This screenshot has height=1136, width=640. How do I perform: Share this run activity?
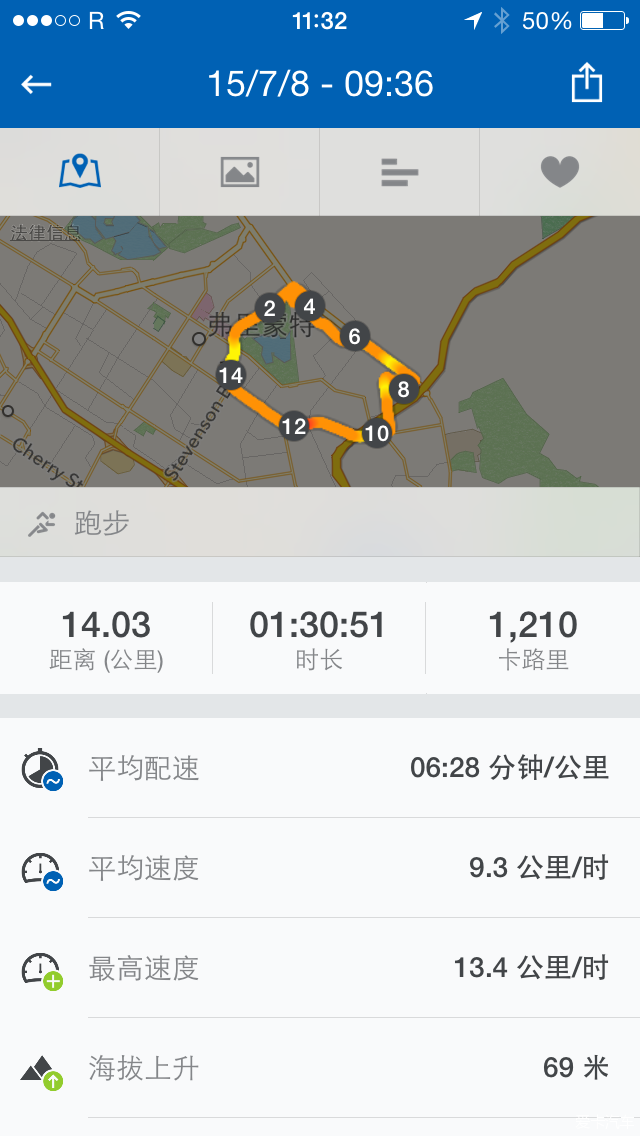coord(587,83)
